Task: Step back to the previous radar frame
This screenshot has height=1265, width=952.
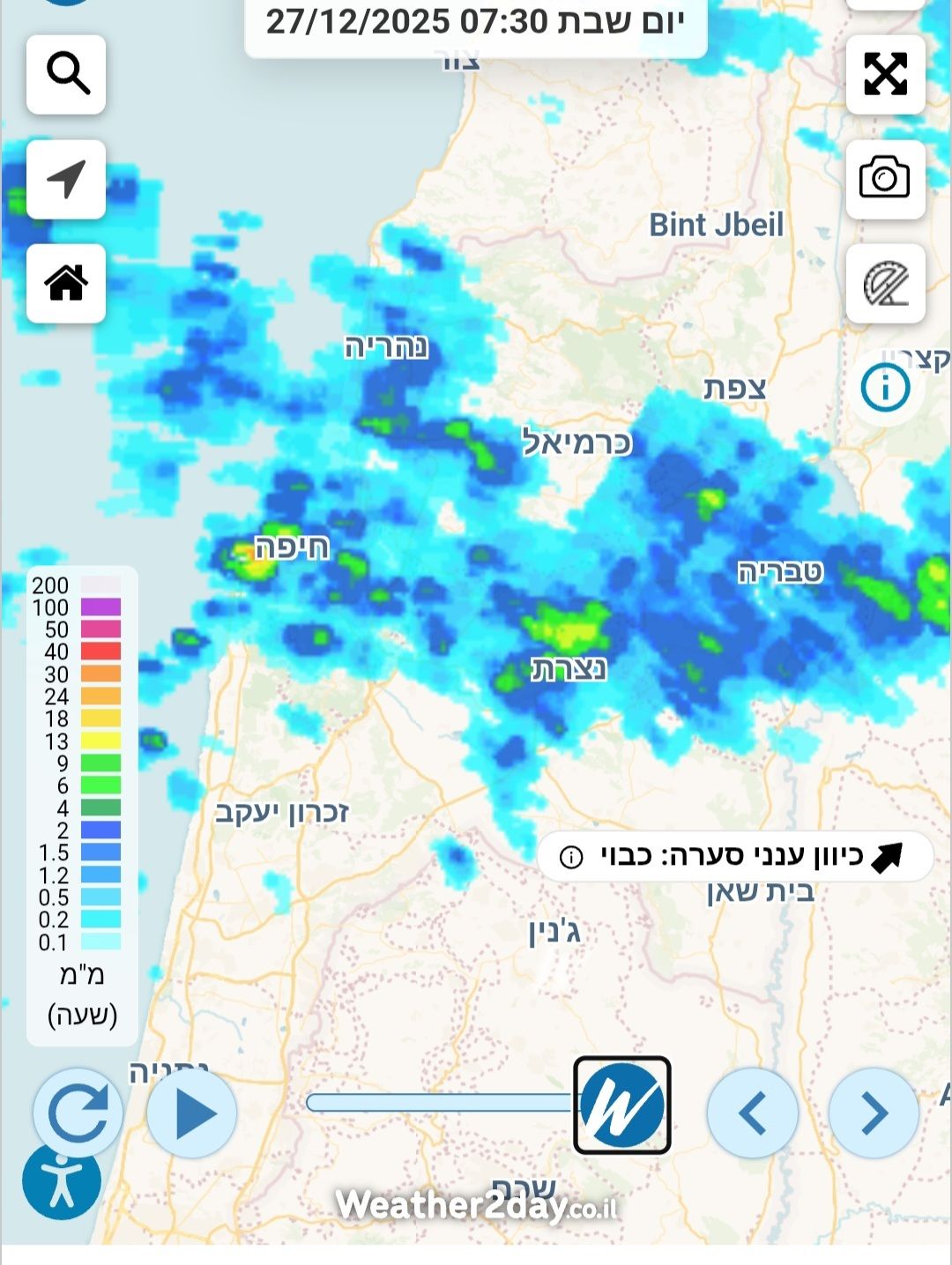Action: [x=752, y=1112]
